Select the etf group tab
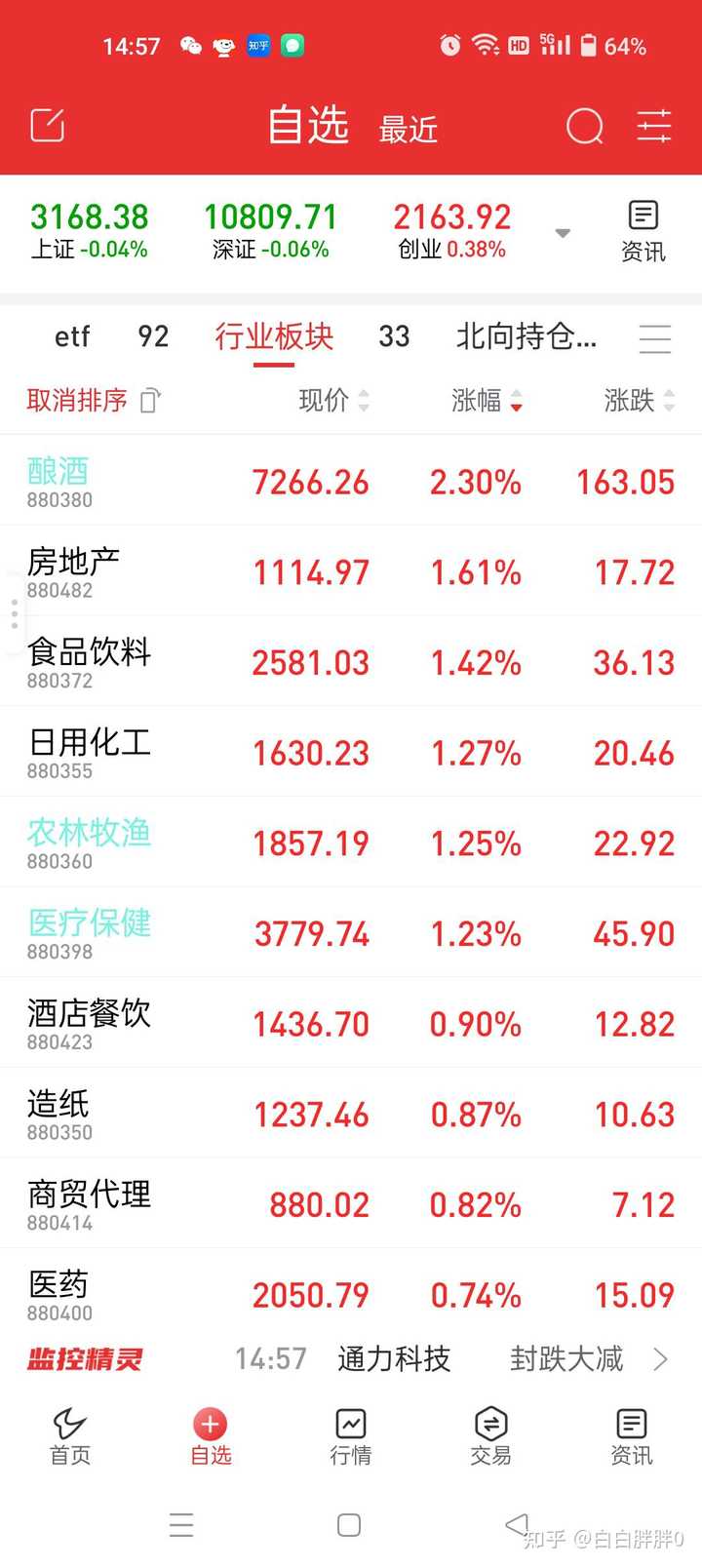 (72, 336)
